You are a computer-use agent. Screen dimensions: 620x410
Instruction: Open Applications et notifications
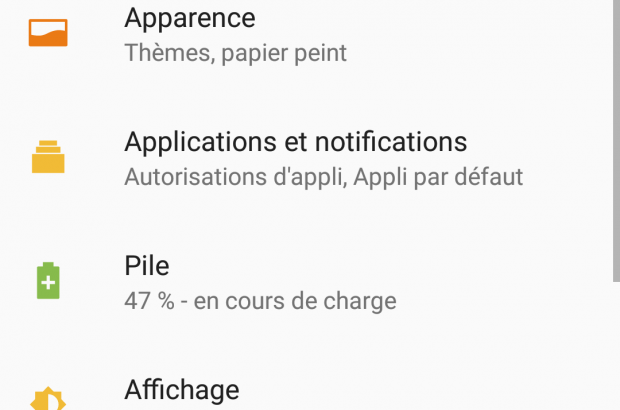(295, 142)
